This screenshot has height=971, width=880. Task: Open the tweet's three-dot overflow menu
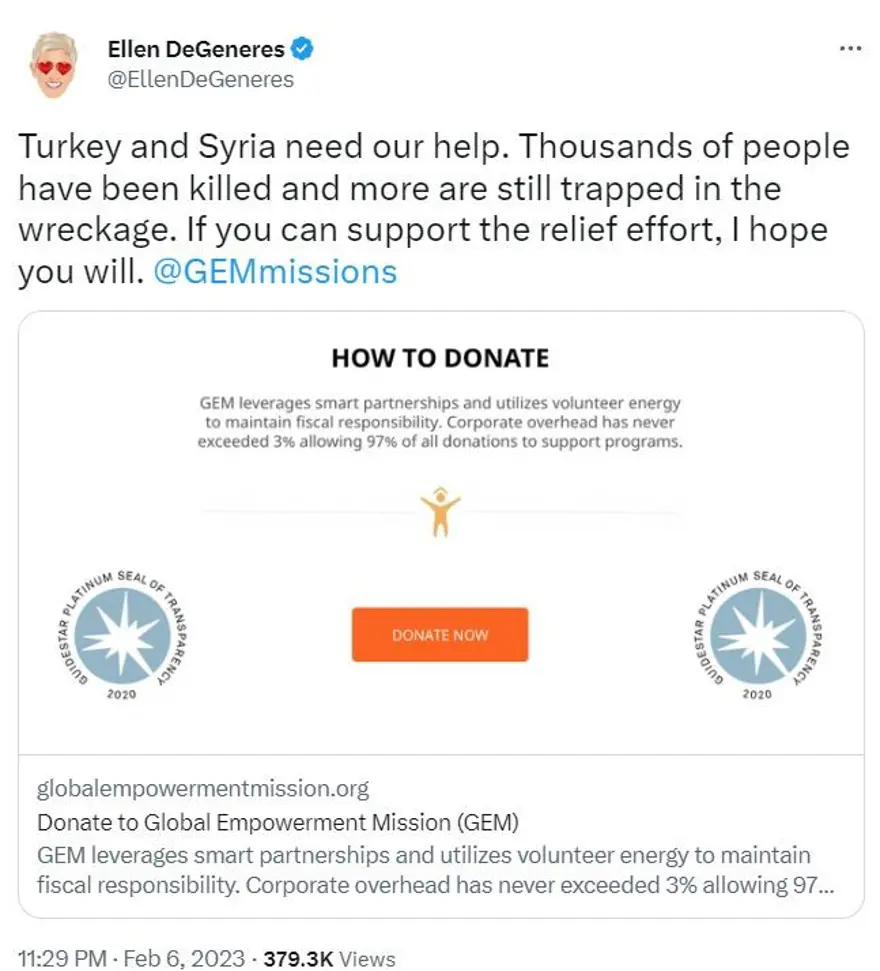[x=849, y=49]
